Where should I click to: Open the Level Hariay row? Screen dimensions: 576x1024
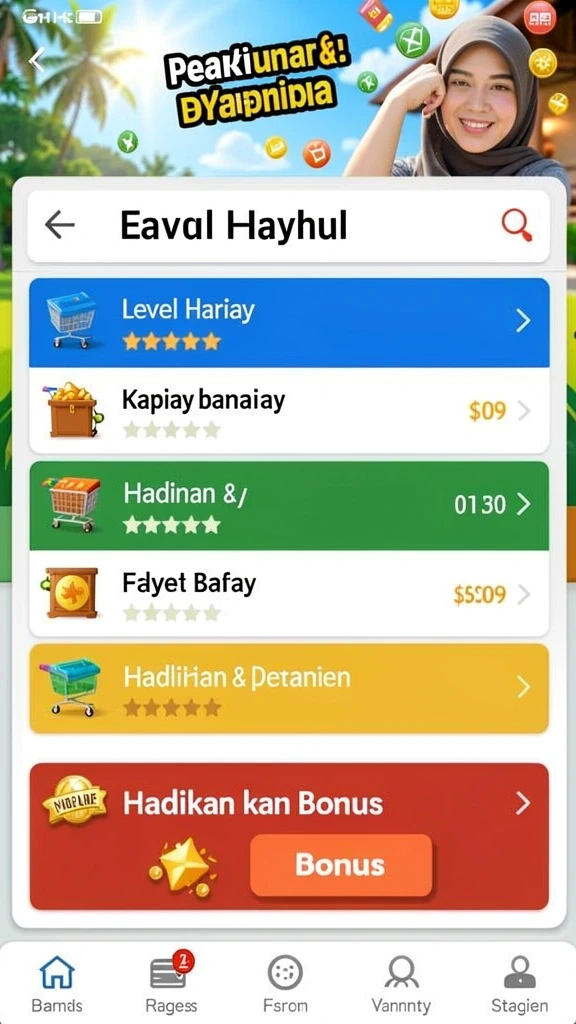(x=289, y=322)
